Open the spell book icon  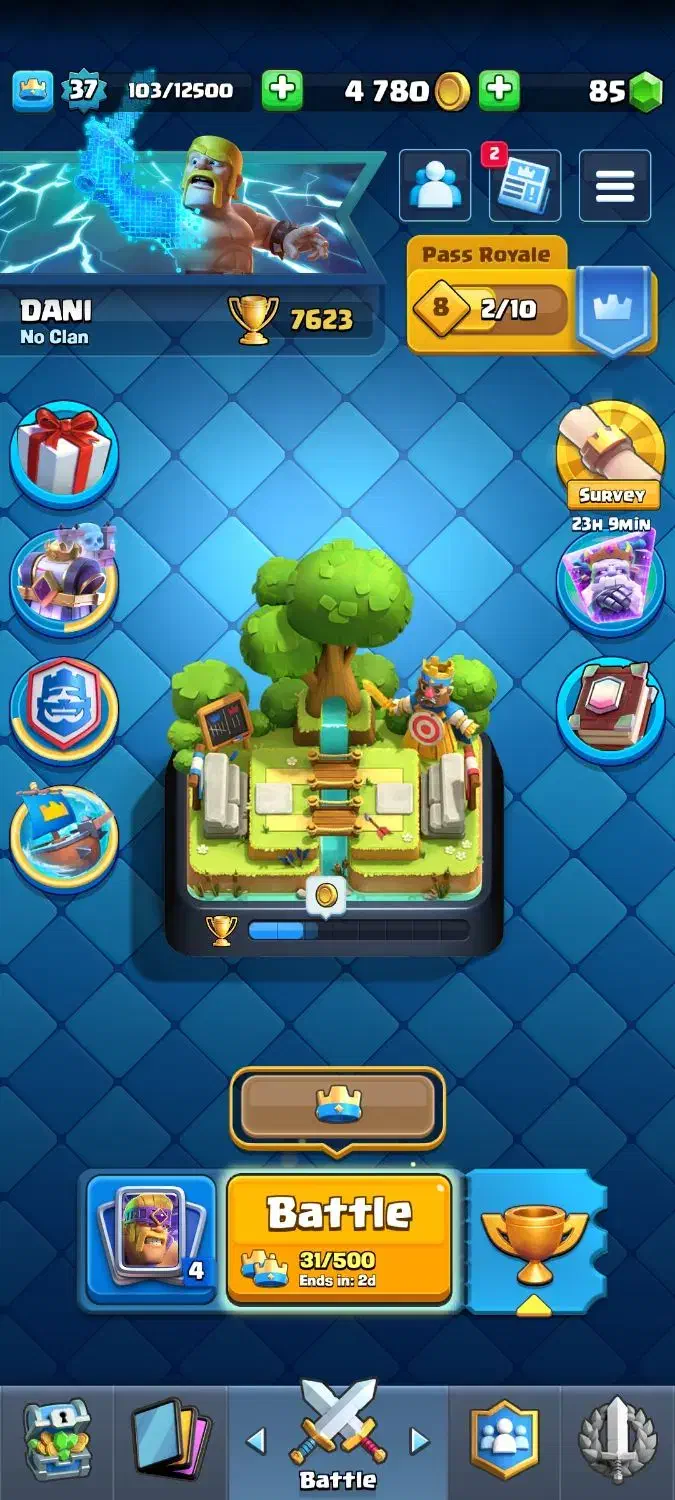611,708
